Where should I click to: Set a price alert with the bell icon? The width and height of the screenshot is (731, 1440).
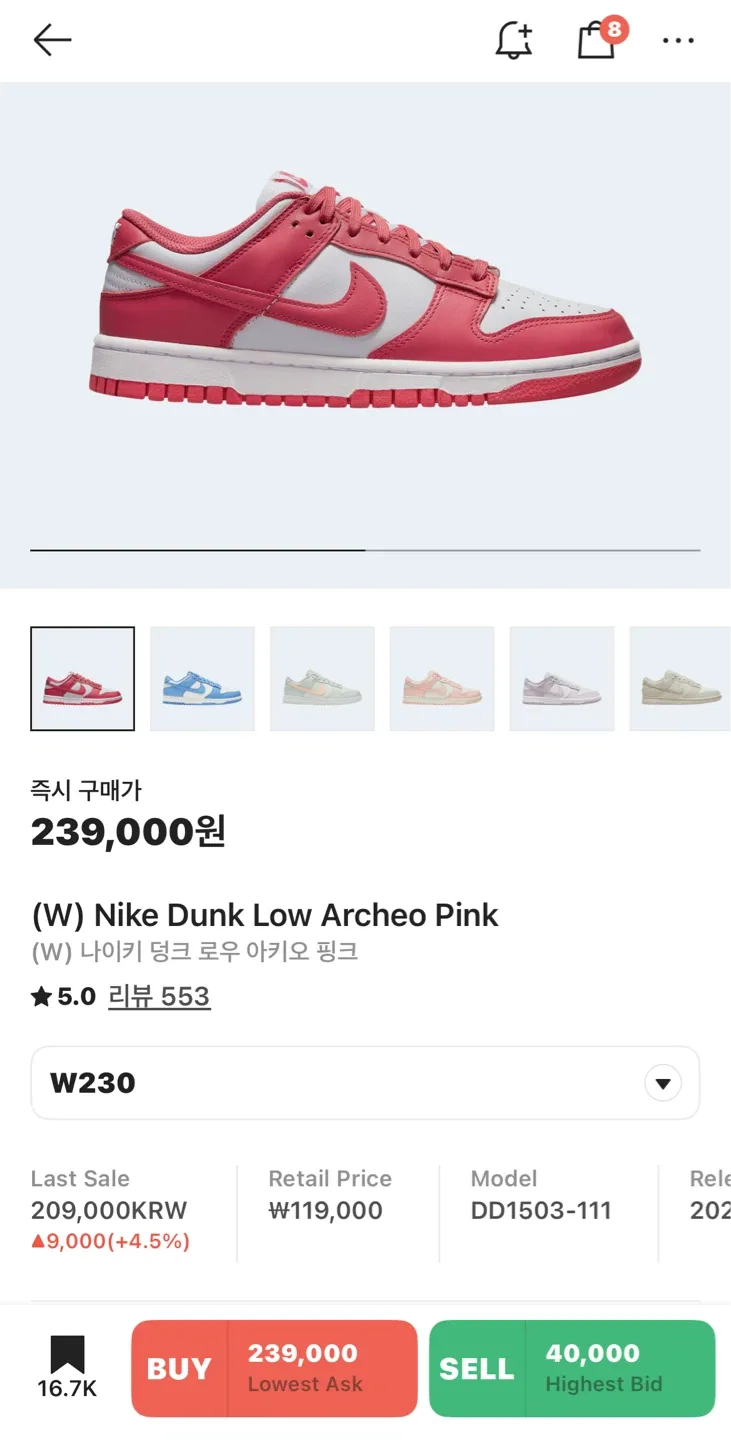[514, 40]
